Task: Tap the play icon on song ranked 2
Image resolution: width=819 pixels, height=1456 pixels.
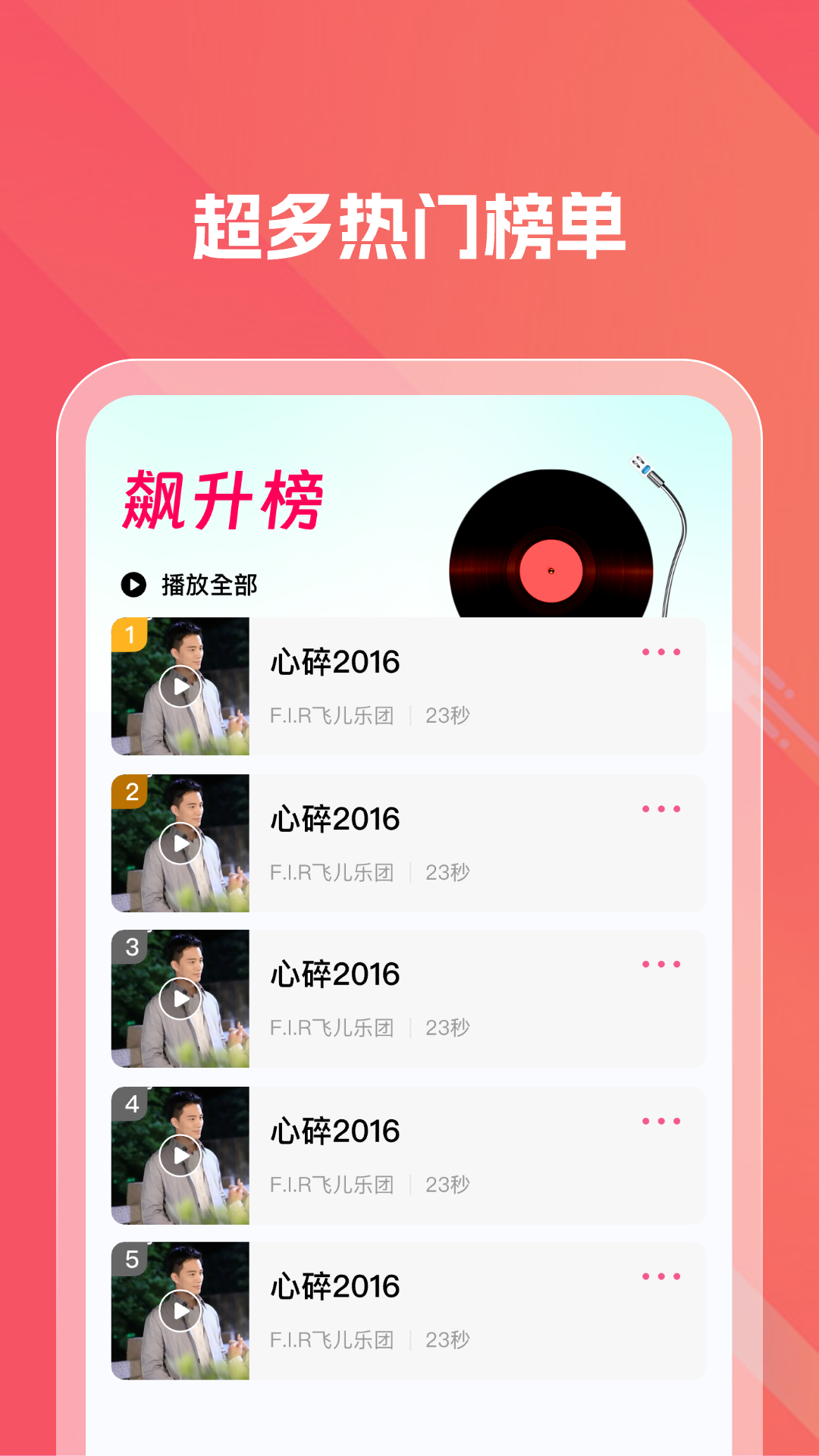Action: click(179, 842)
